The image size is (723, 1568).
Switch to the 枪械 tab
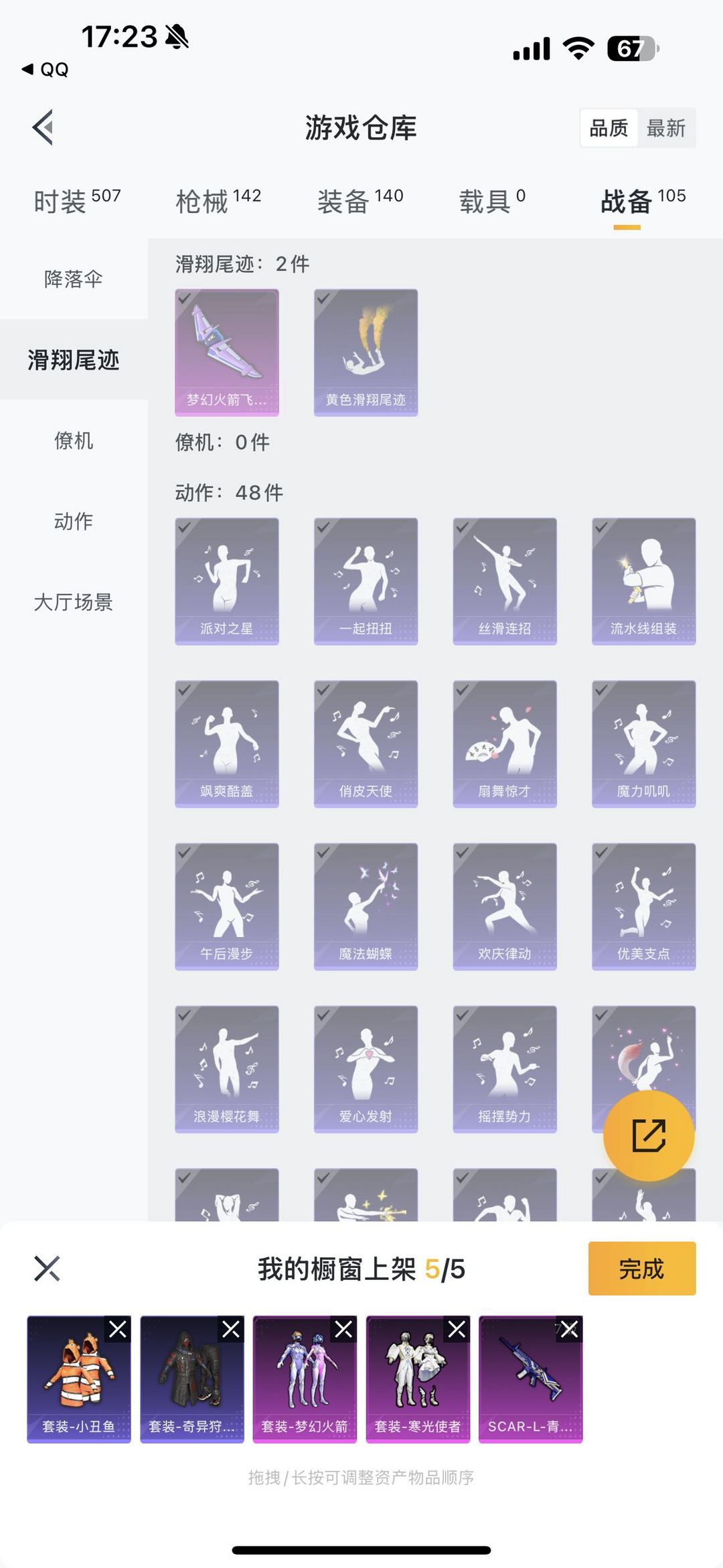[218, 200]
